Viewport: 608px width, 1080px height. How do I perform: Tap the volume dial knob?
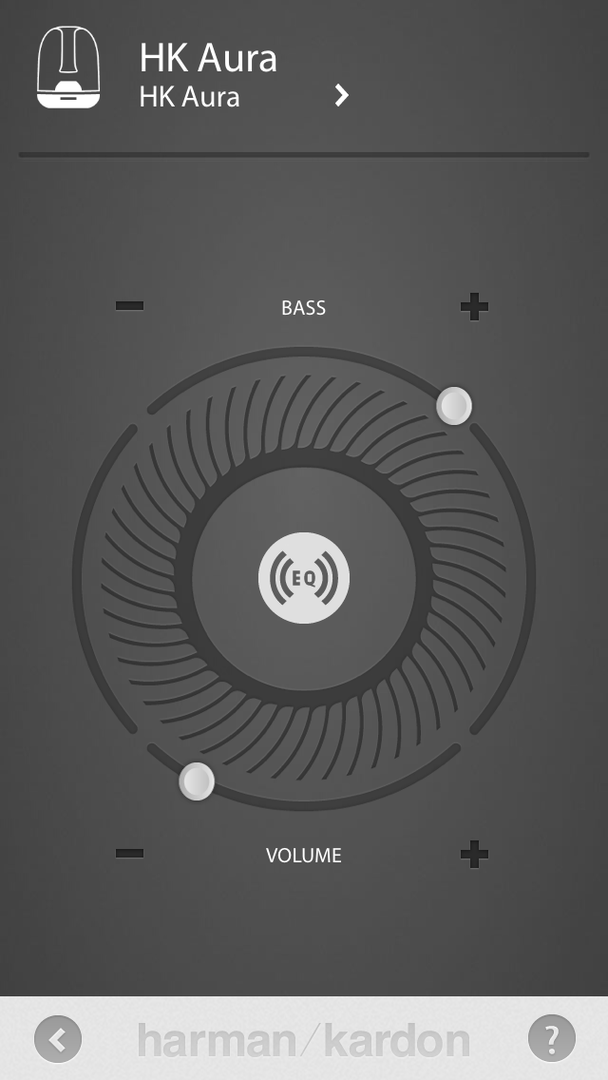pyautogui.click(x=197, y=781)
